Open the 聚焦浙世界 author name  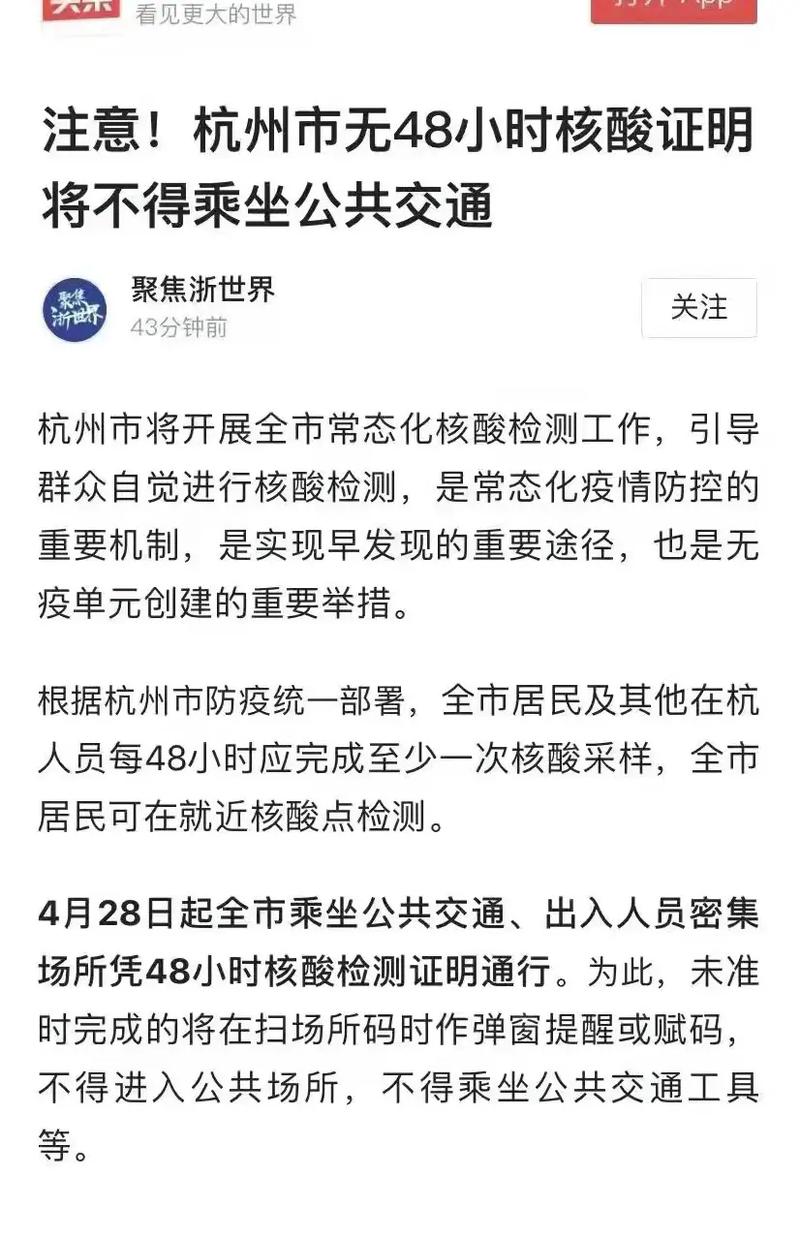(x=203, y=290)
